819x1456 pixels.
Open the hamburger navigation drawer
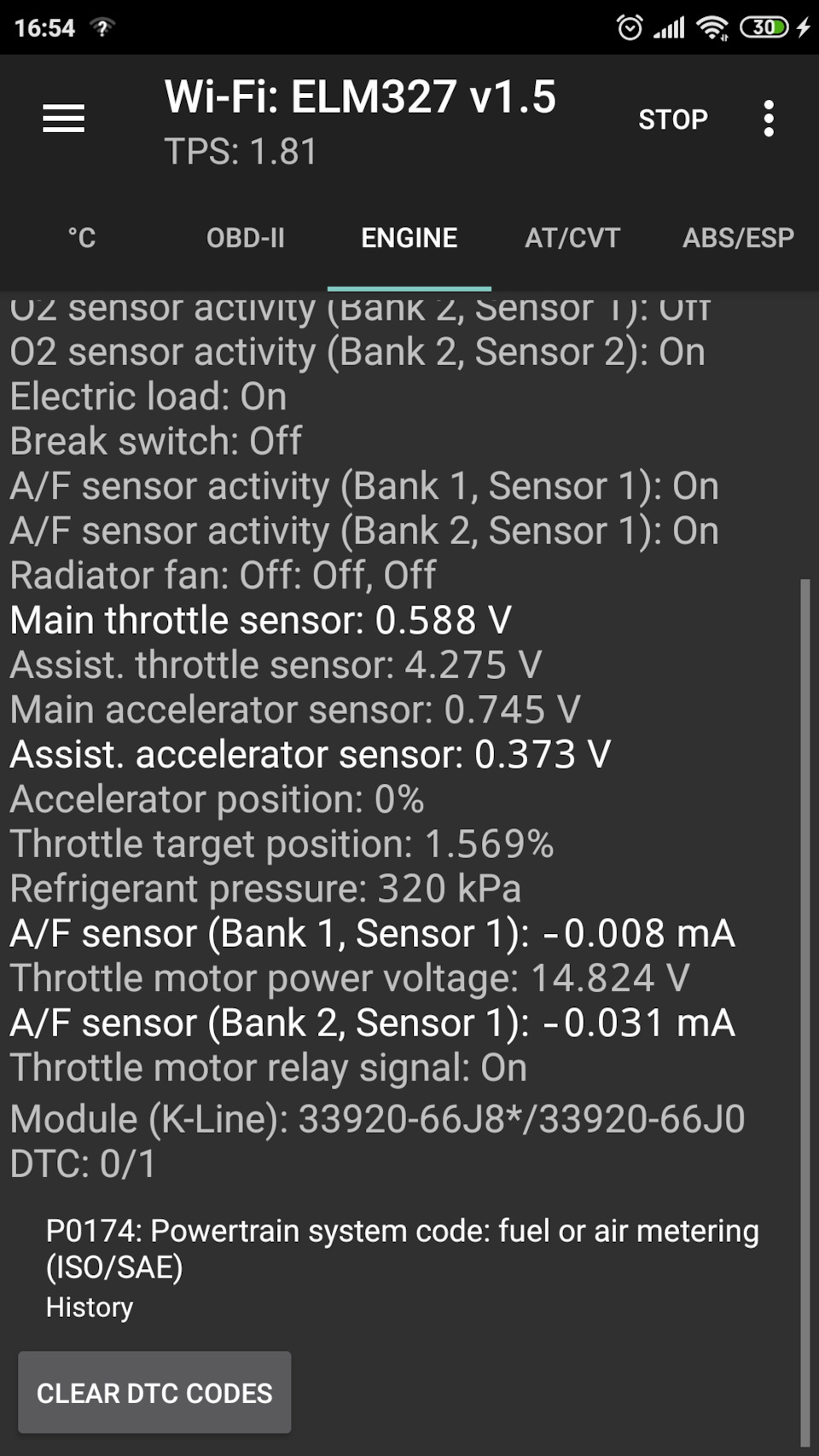pos(64,119)
